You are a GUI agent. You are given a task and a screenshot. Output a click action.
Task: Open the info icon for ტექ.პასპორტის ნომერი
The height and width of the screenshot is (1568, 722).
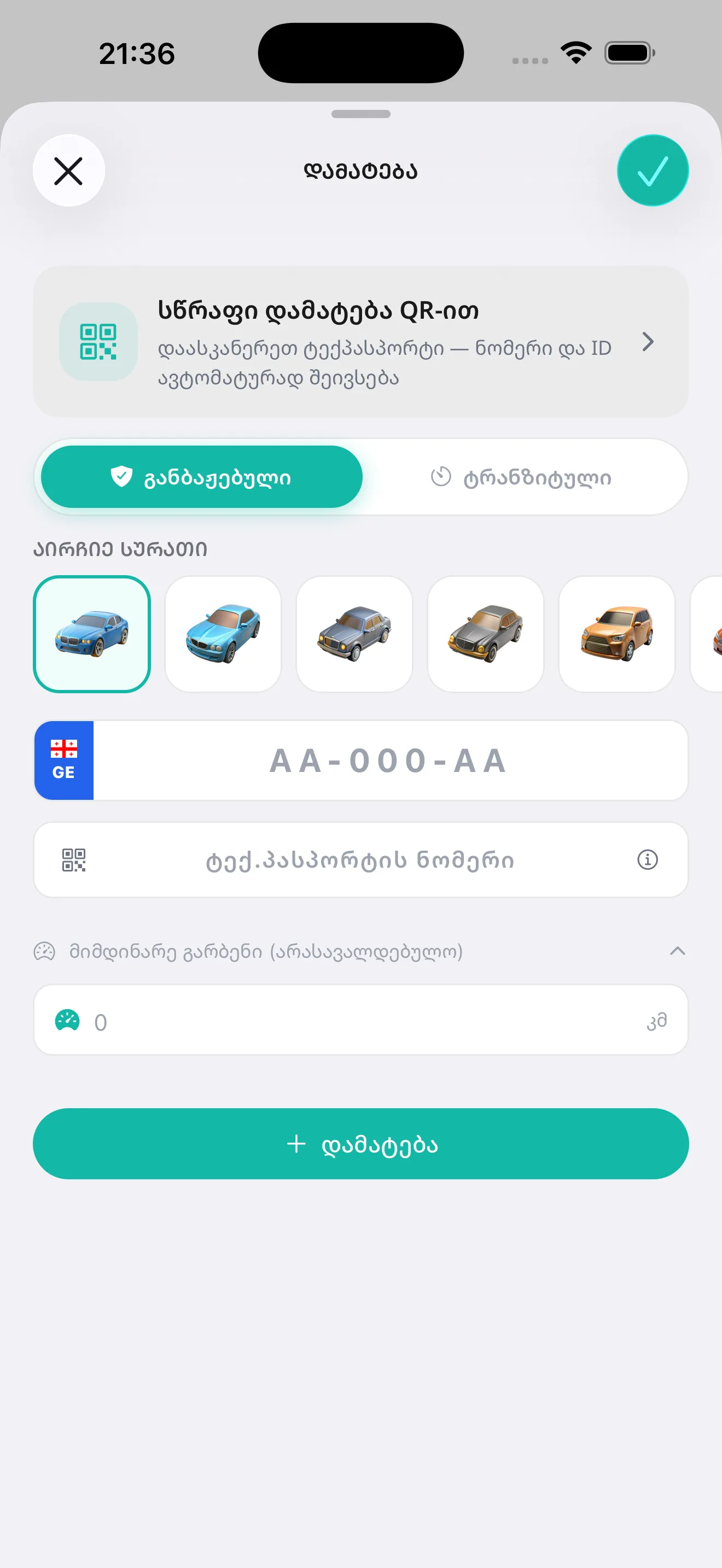click(647, 860)
